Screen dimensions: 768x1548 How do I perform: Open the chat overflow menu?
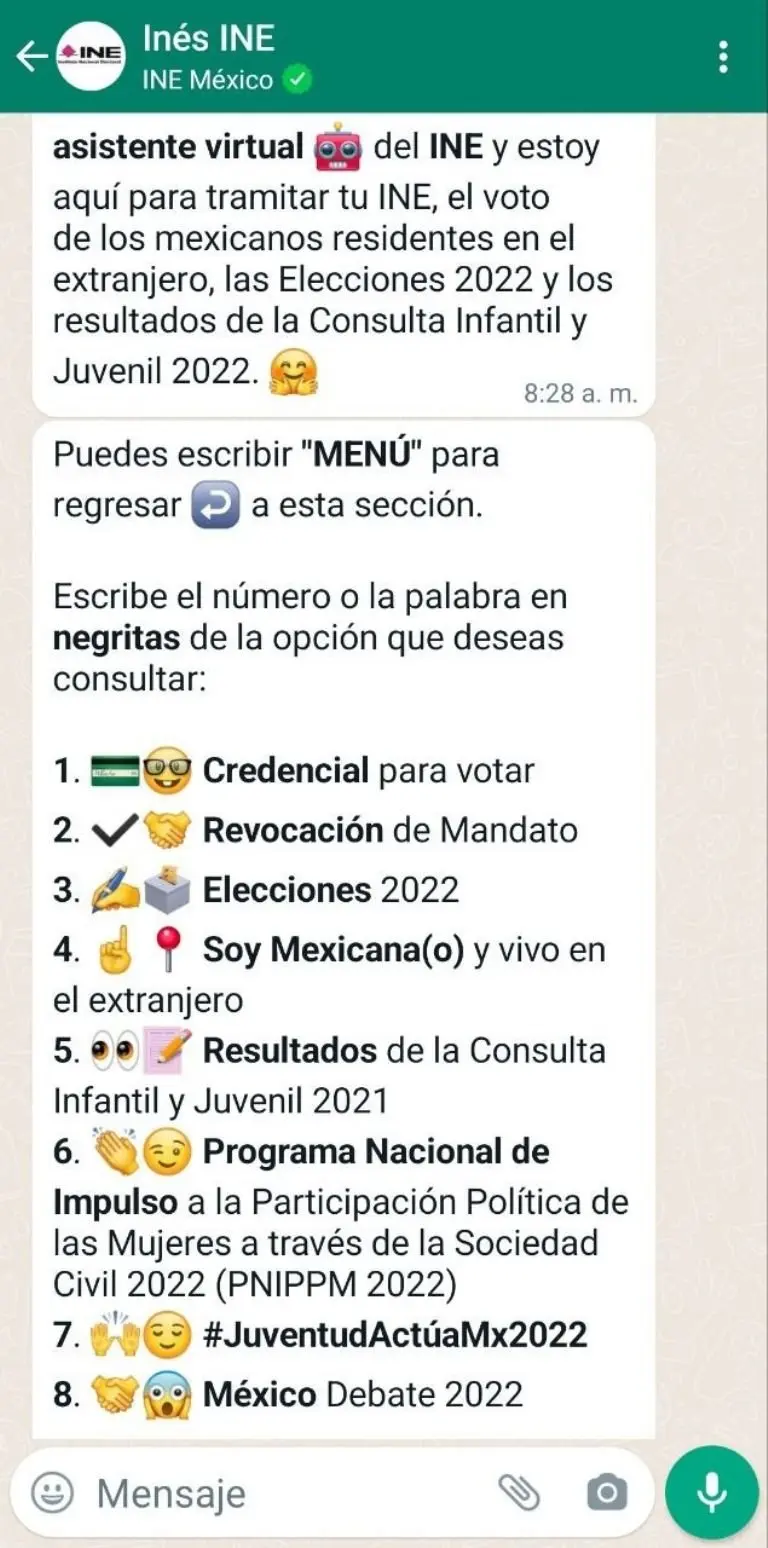723,56
